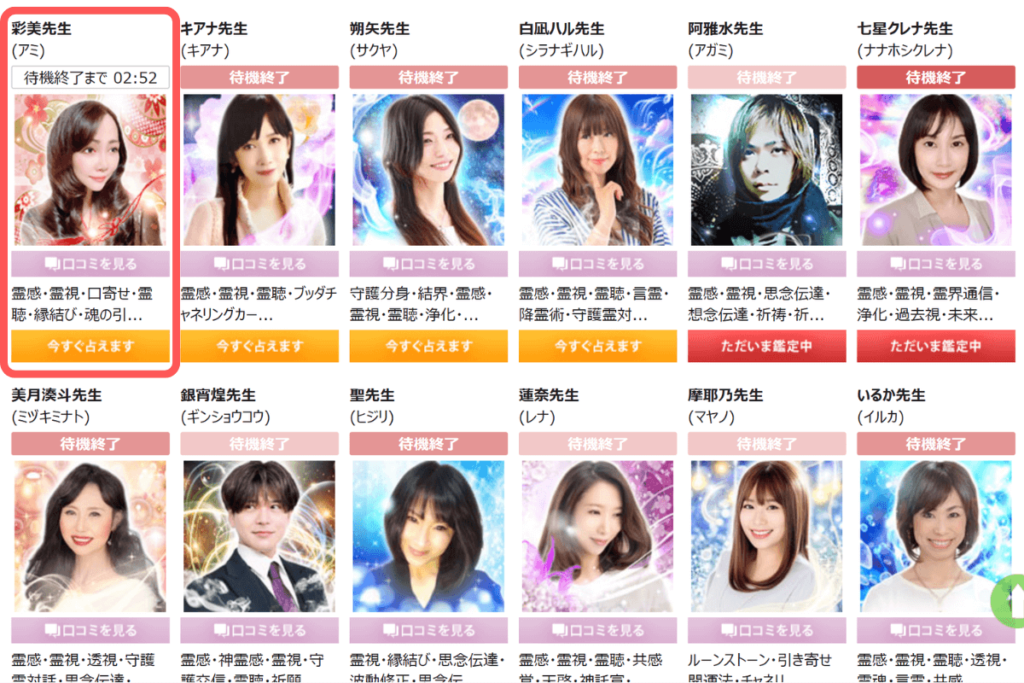
Task: Tap 今すぐ占えます under 朔矢先生
Action: pos(428,346)
